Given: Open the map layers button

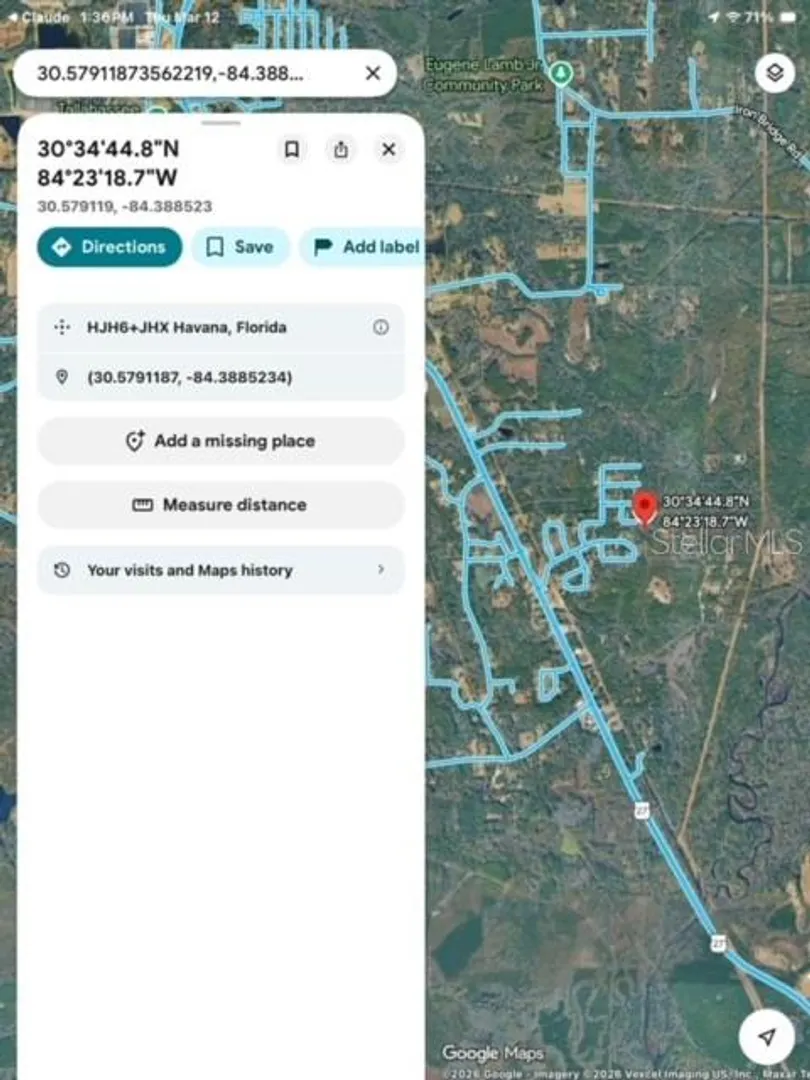Looking at the screenshot, I should 775,72.
